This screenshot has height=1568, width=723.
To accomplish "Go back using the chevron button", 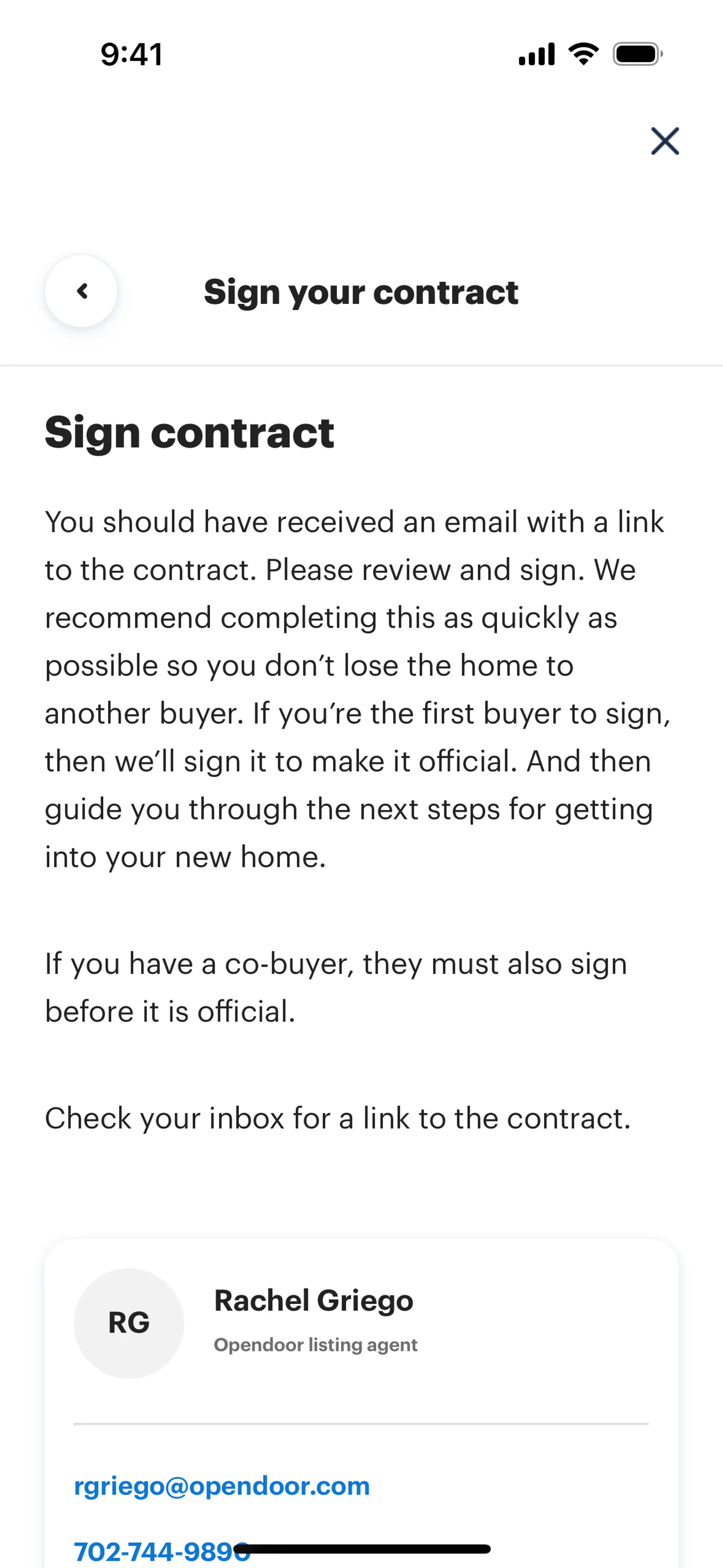I will pos(82,292).
